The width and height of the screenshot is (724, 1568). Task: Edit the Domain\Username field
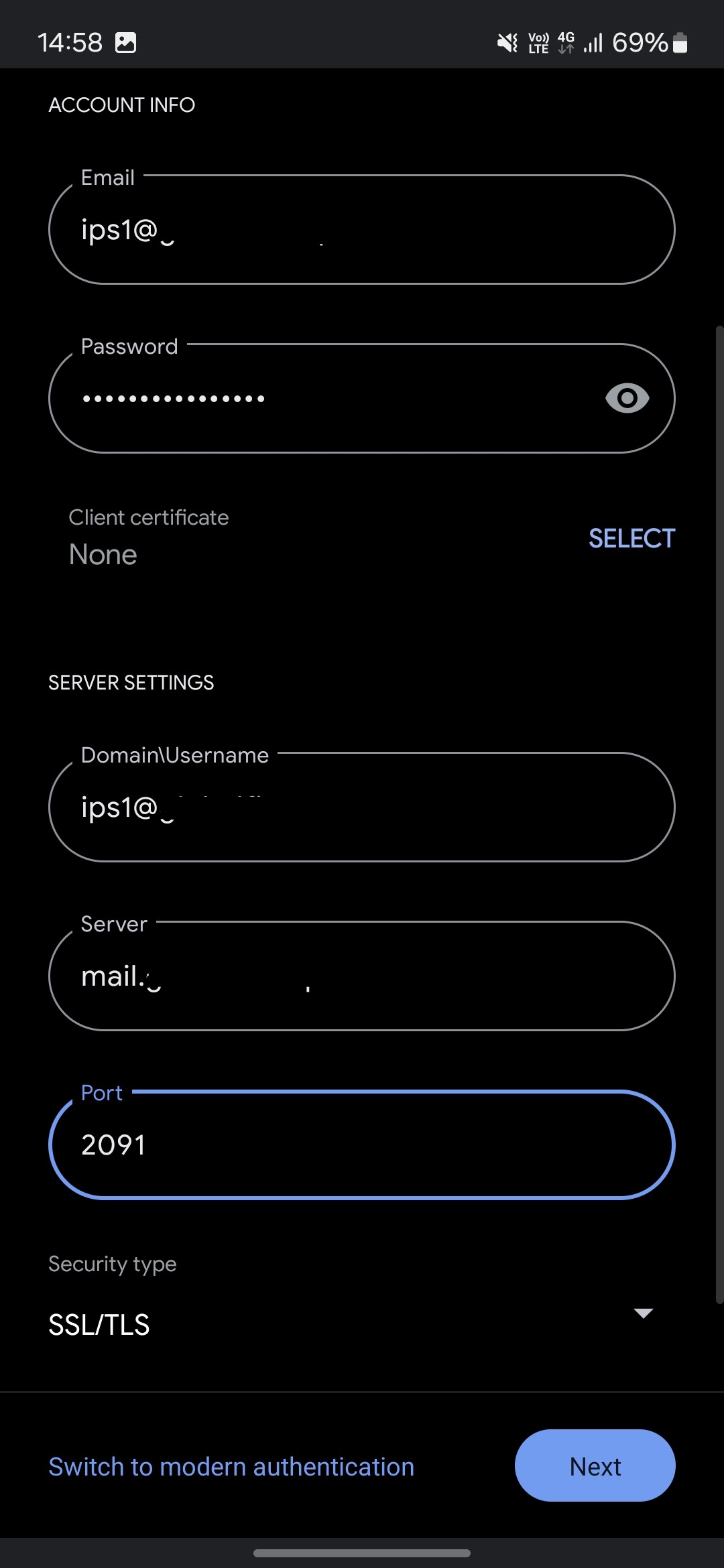pyautogui.click(x=362, y=807)
